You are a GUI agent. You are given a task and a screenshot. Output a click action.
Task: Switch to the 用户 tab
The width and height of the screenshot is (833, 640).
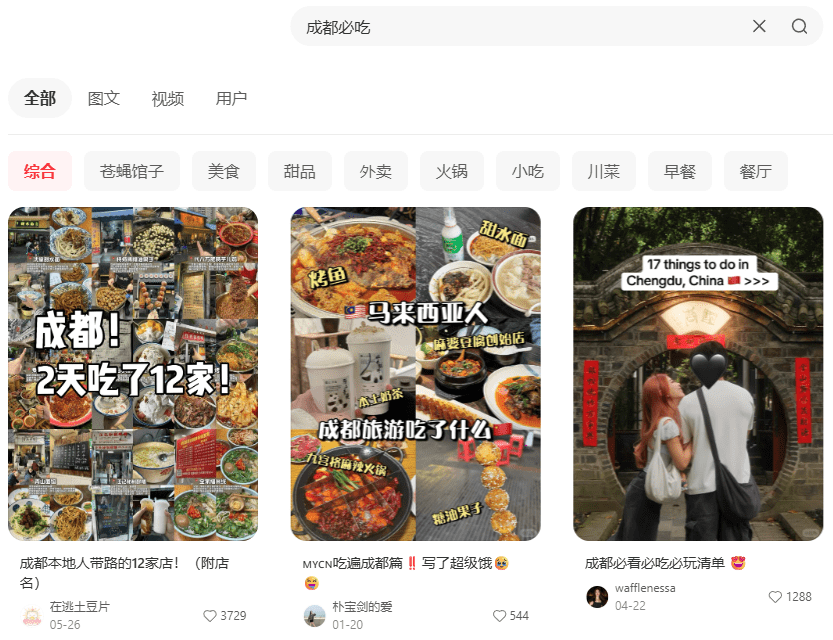[x=232, y=98]
